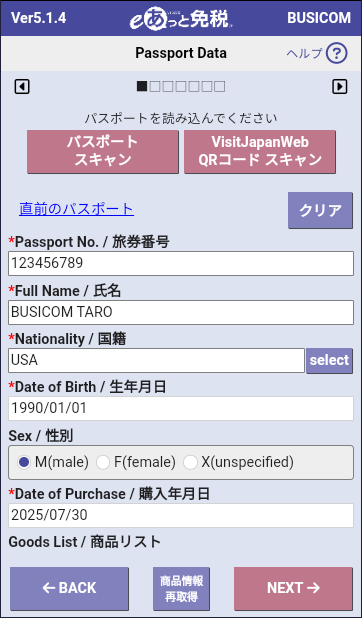The image size is (362, 618).
Task: Open the nationality select list
Action: 330,360
